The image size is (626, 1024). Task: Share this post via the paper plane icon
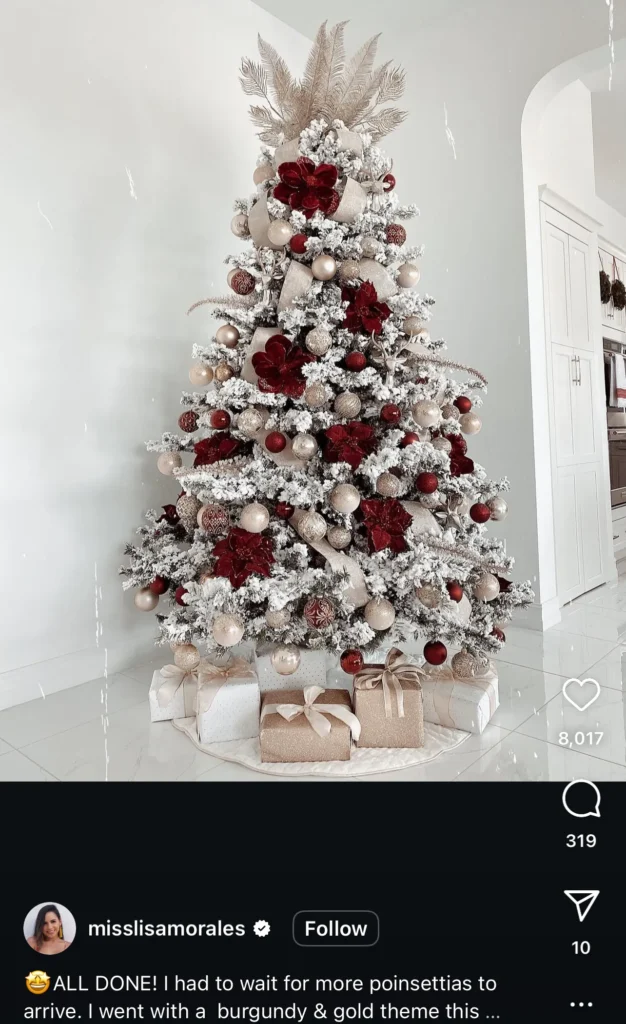click(581, 905)
